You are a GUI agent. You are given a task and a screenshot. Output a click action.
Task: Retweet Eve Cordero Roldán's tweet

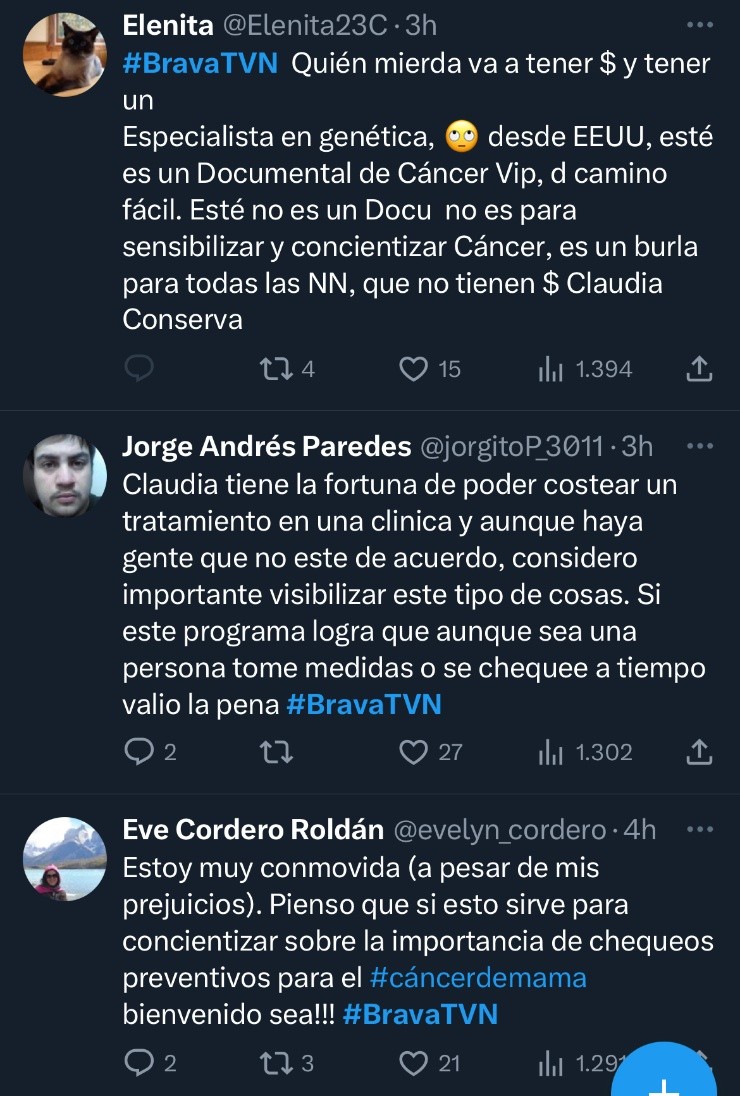272,1063
